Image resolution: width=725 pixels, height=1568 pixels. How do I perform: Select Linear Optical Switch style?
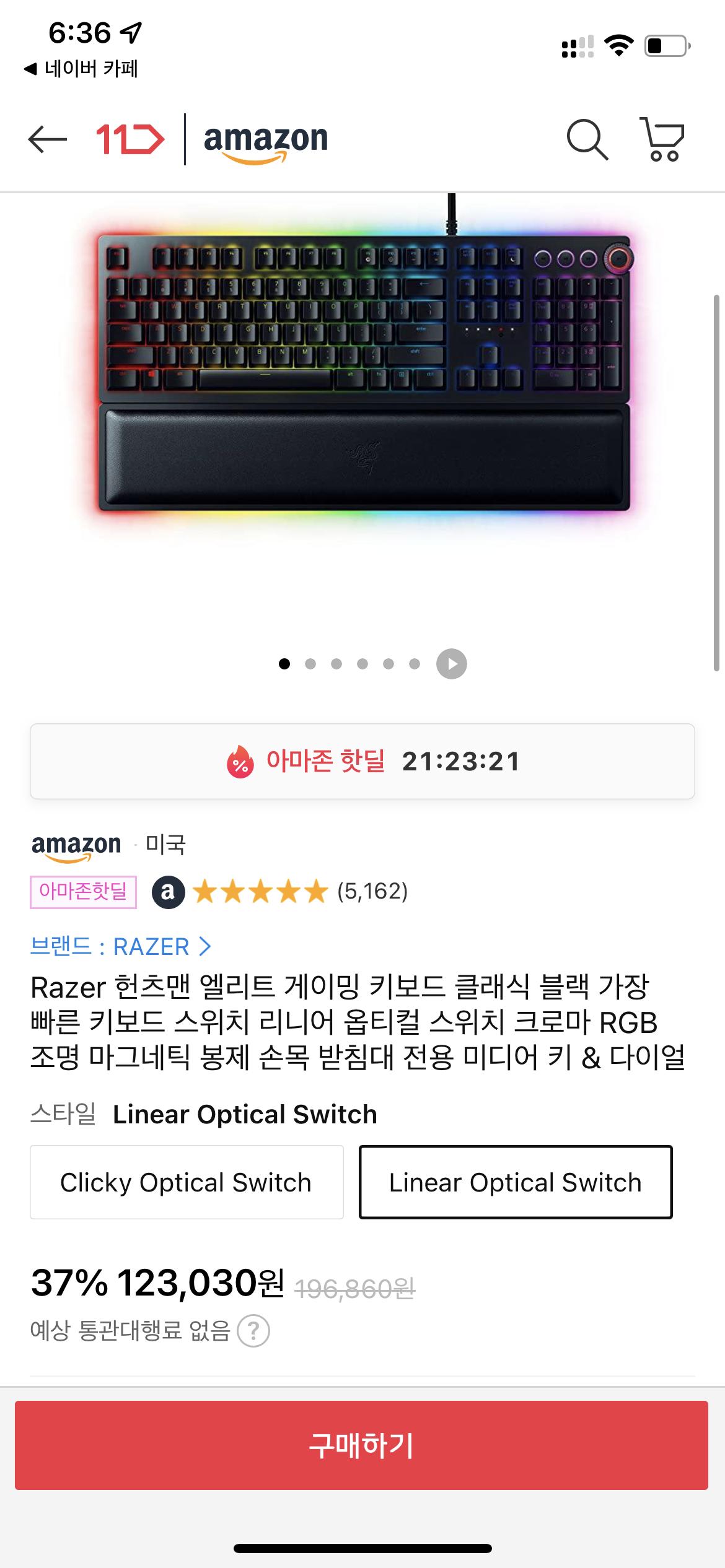click(516, 1182)
